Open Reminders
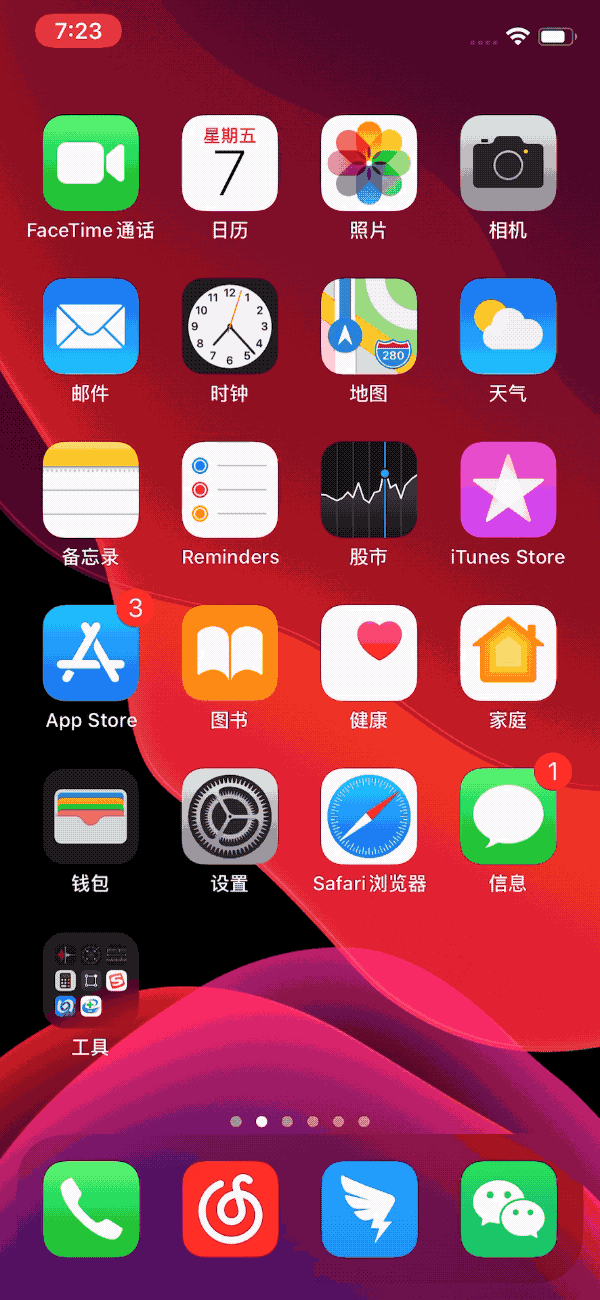Image resolution: width=600 pixels, height=1300 pixels. pyautogui.click(x=230, y=490)
